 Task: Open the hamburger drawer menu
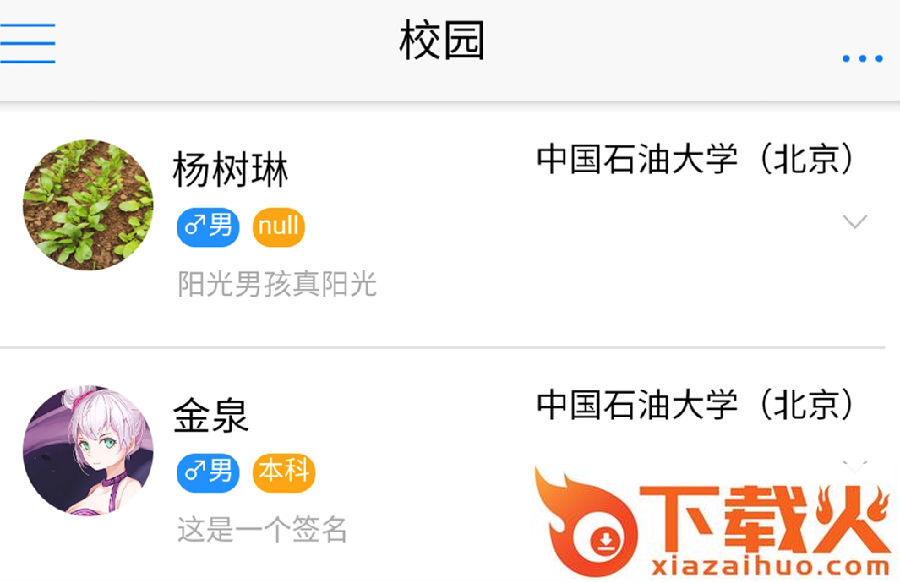pyautogui.click(x=28, y=42)
